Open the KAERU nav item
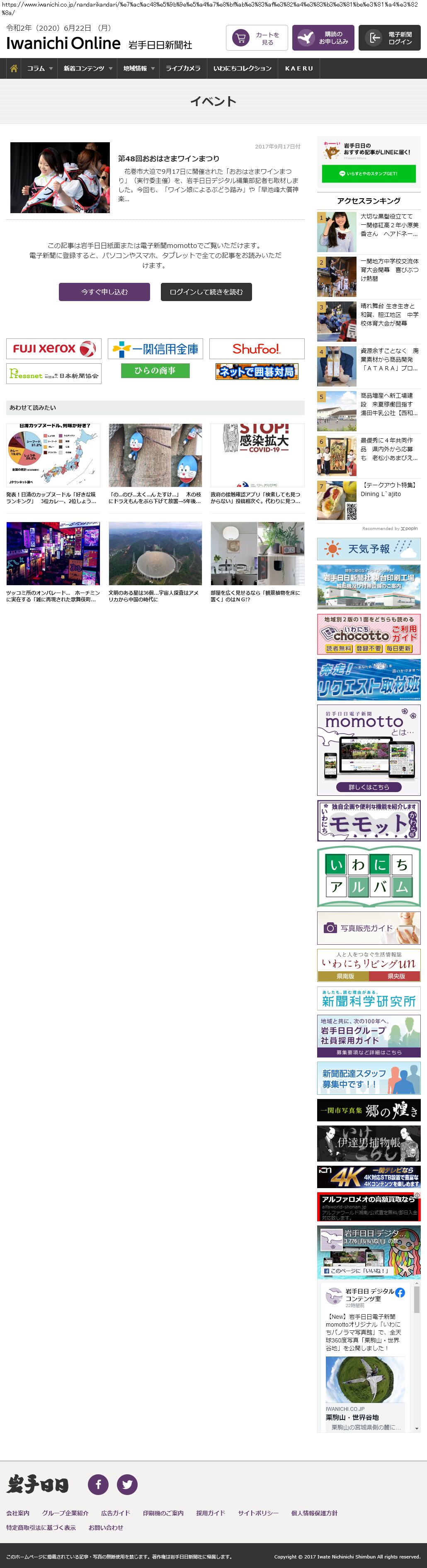Screen dimensions: 427x1568 (298, 69)
